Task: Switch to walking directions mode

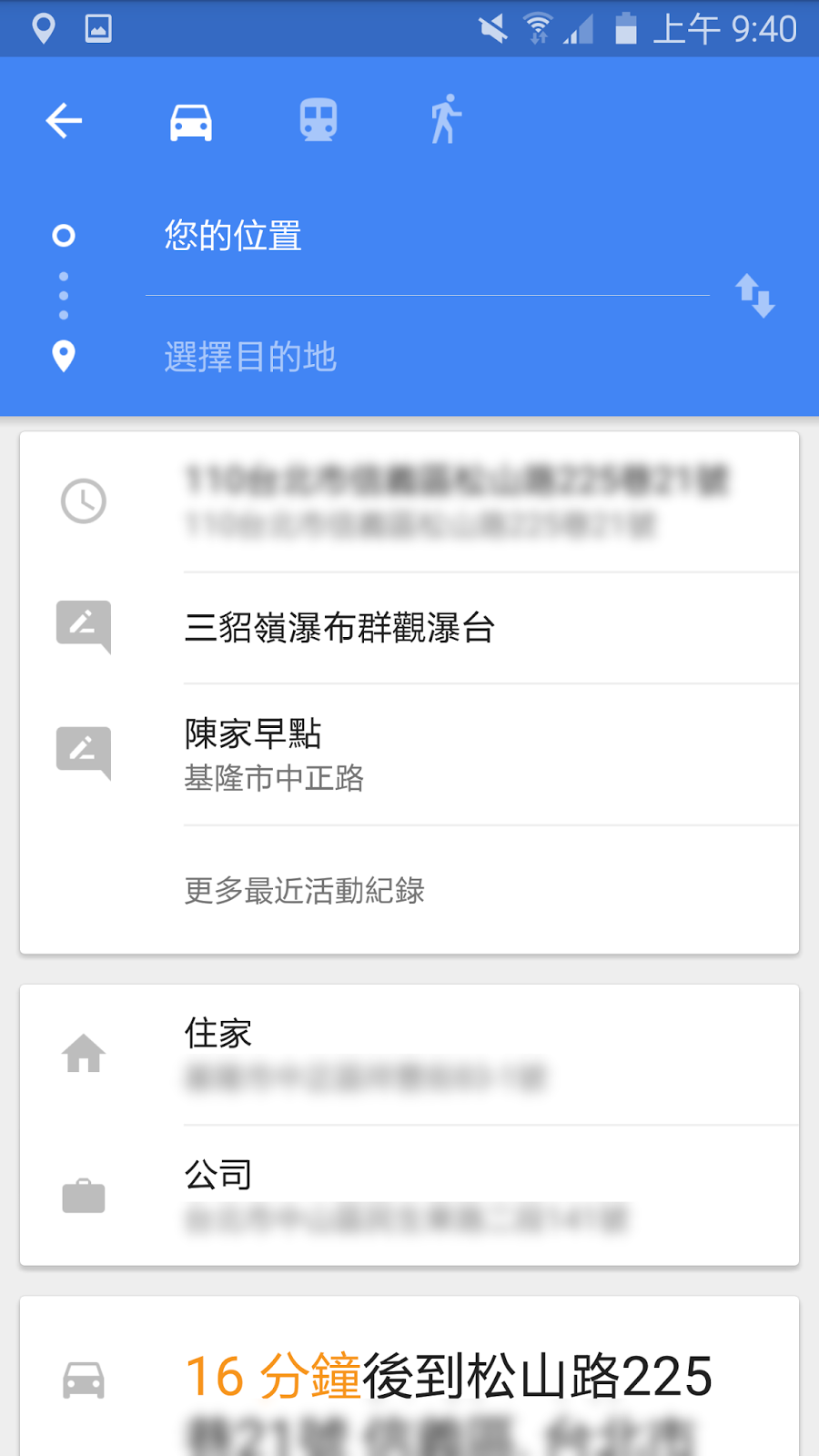Action: [446, 119]
